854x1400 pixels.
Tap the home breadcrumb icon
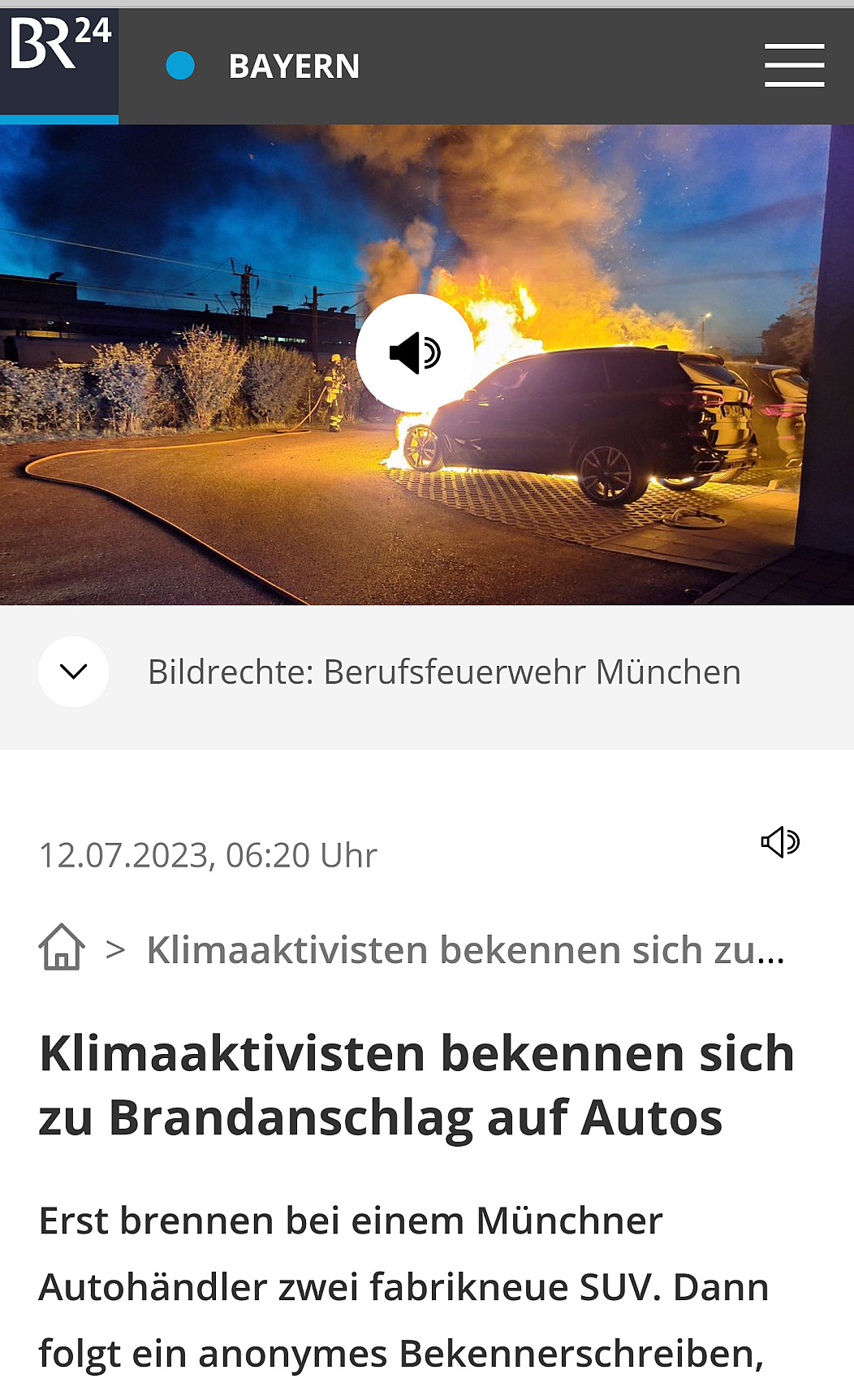(62, 948)
